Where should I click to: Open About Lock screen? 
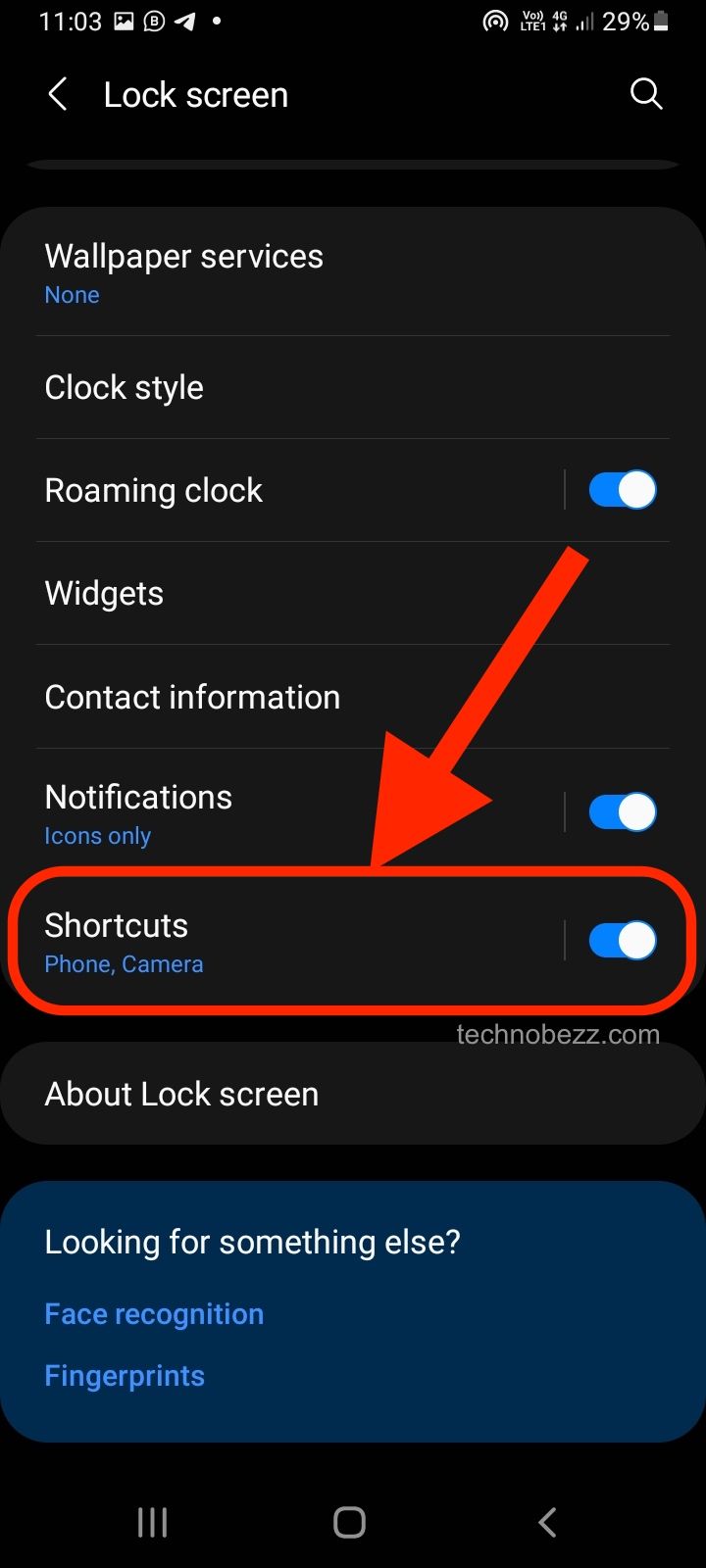353,1094
